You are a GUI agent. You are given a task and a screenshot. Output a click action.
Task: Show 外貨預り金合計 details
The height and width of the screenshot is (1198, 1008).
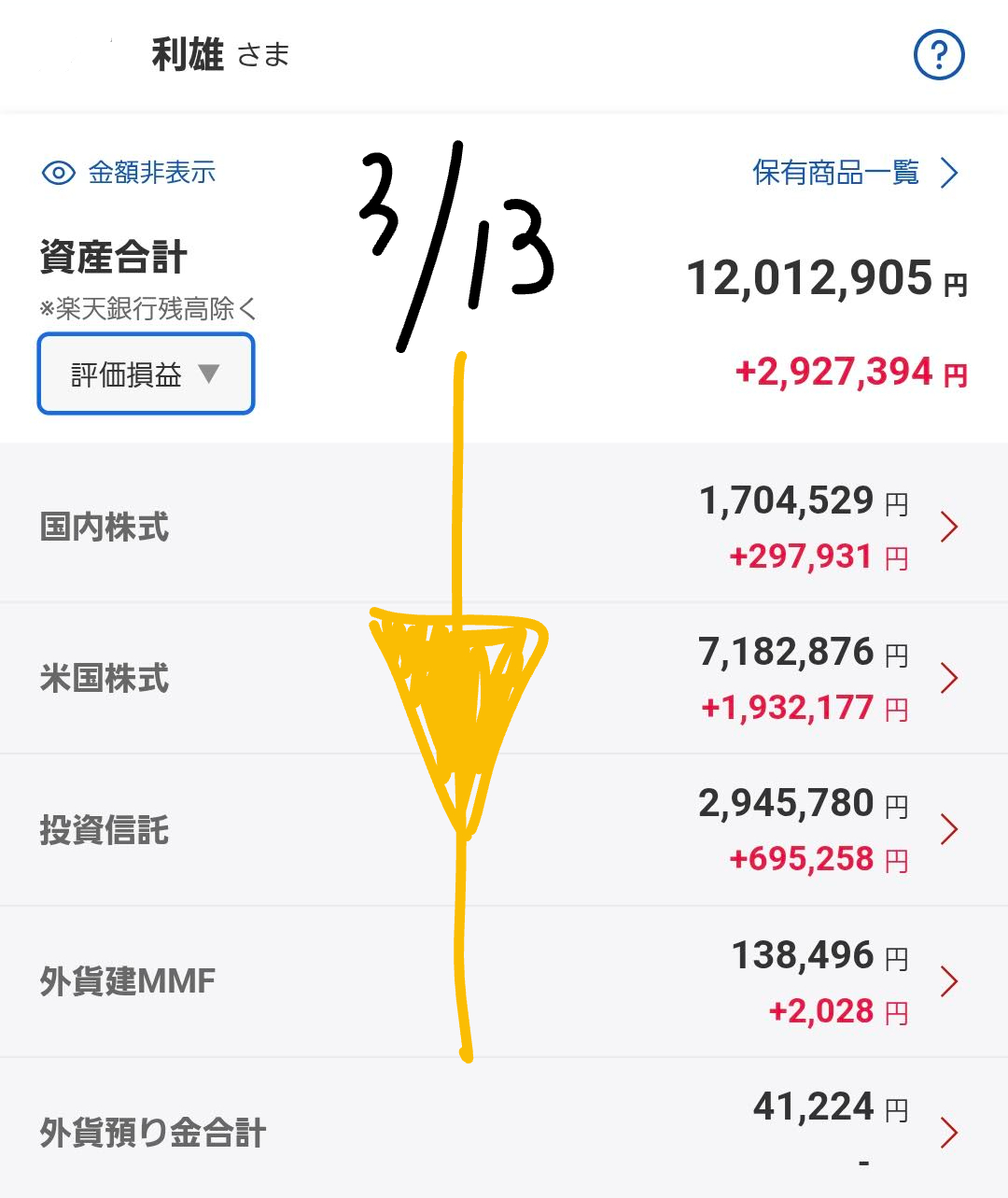point(504,1132)
